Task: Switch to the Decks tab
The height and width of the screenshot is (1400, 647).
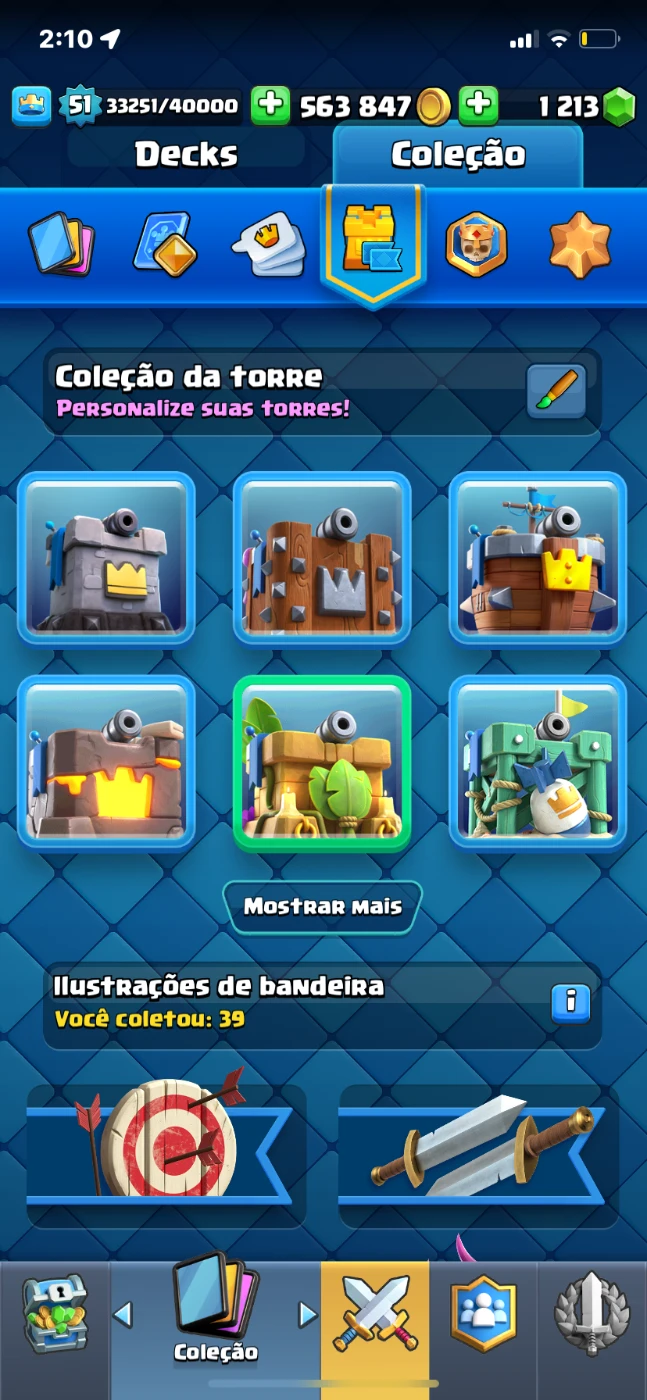Action: [x=186, y=155]
